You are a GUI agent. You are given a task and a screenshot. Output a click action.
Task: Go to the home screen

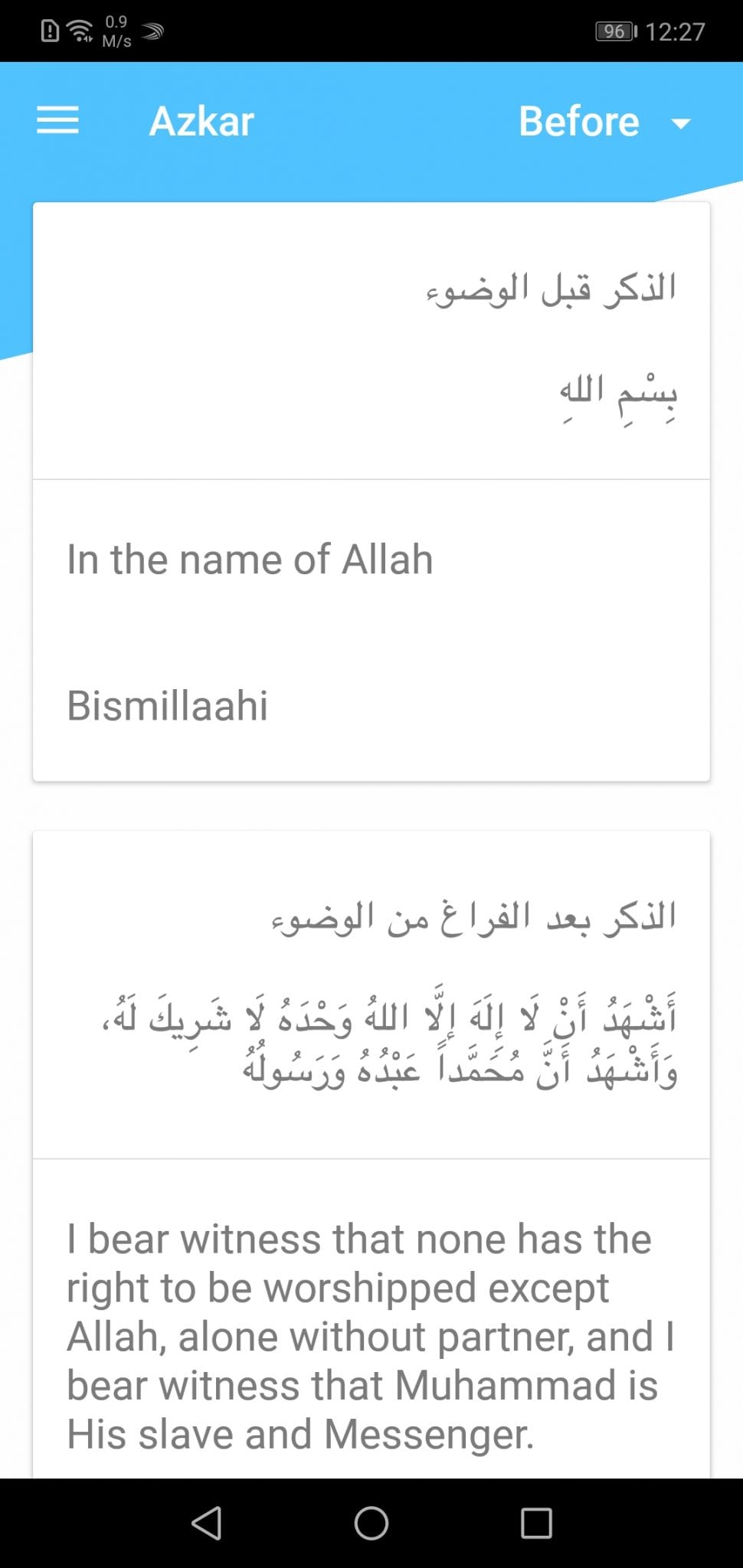click(x=371, y=1523)
